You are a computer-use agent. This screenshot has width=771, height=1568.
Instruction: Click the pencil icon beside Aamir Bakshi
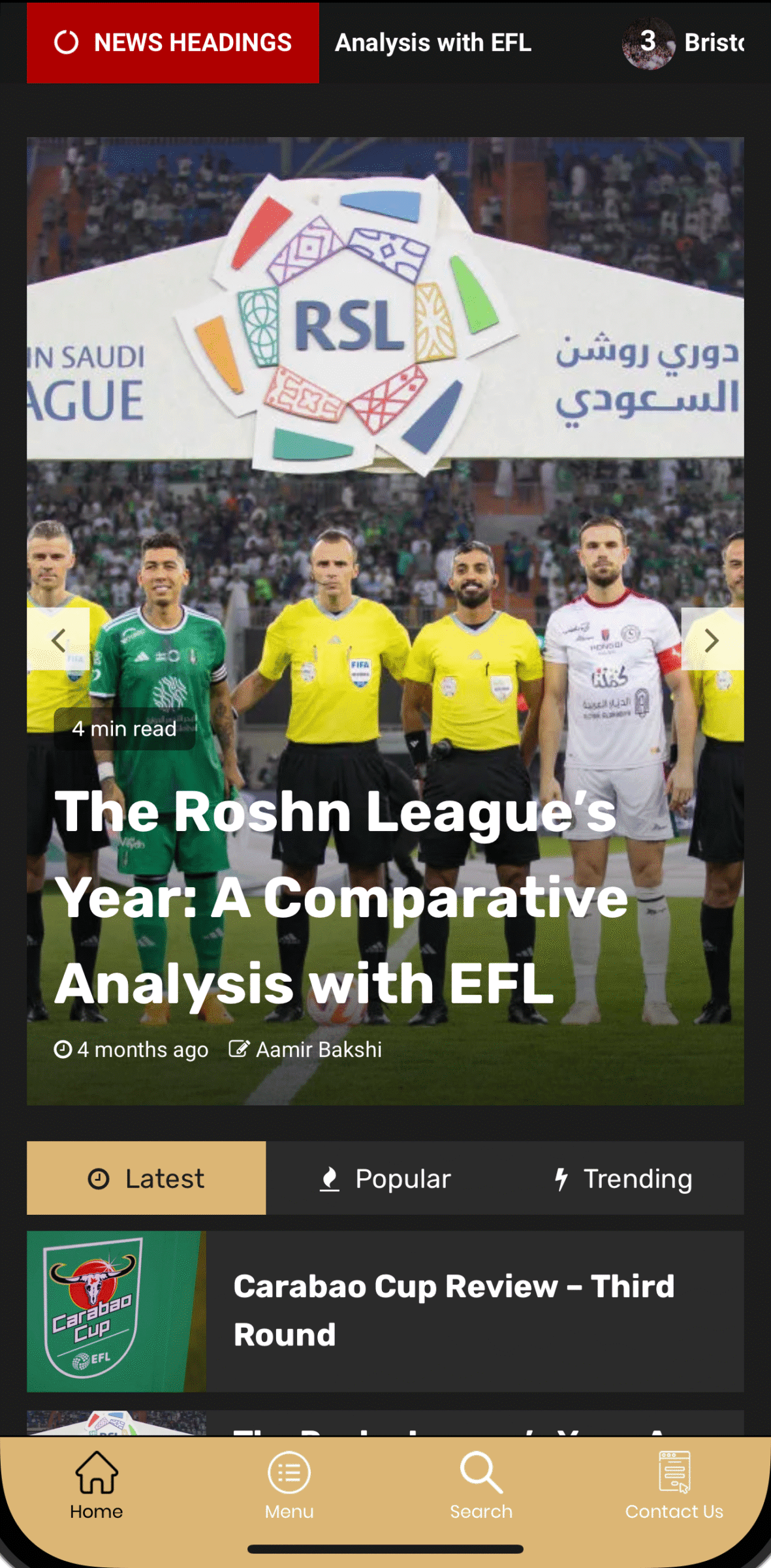[240, 1050]
